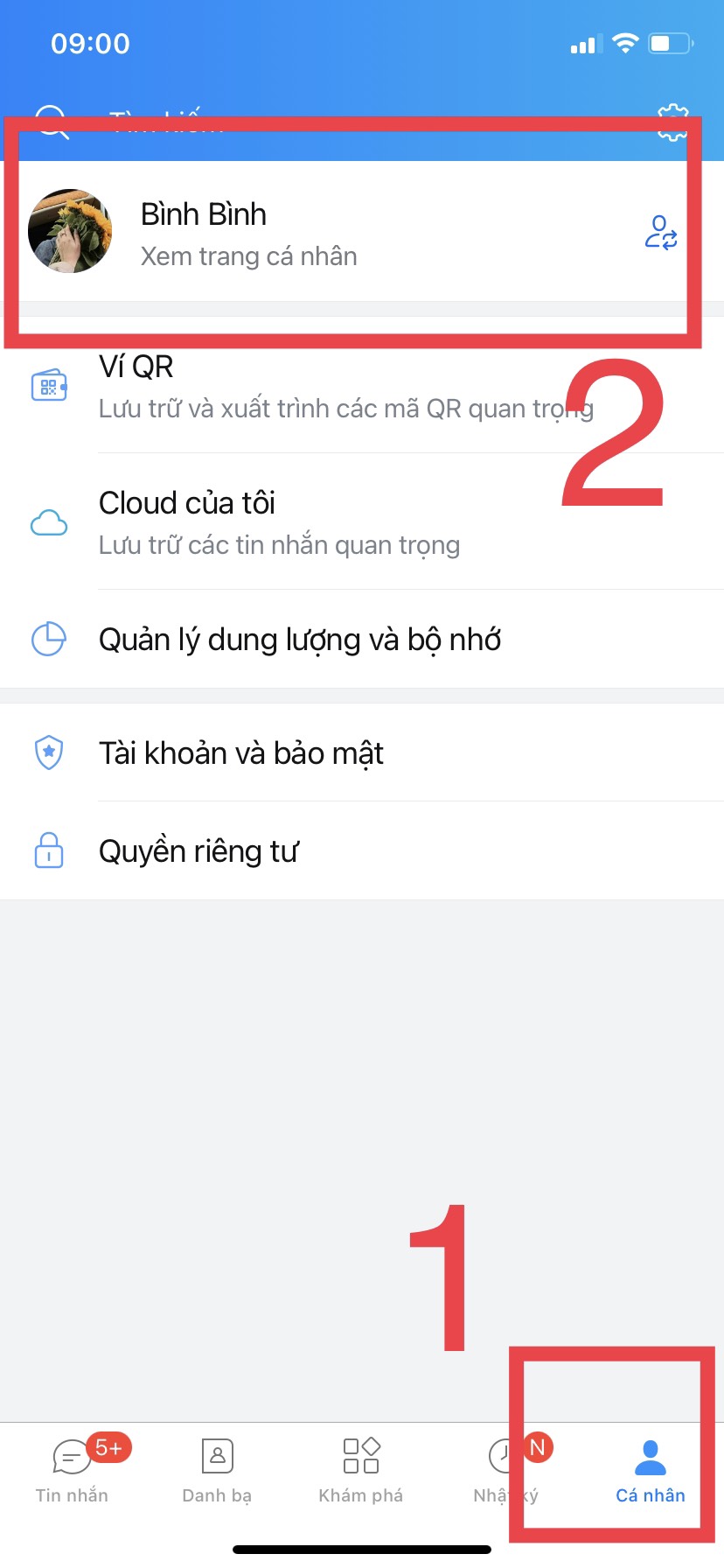Open Bình Bình's personal profile page

(x=362, y=232)
